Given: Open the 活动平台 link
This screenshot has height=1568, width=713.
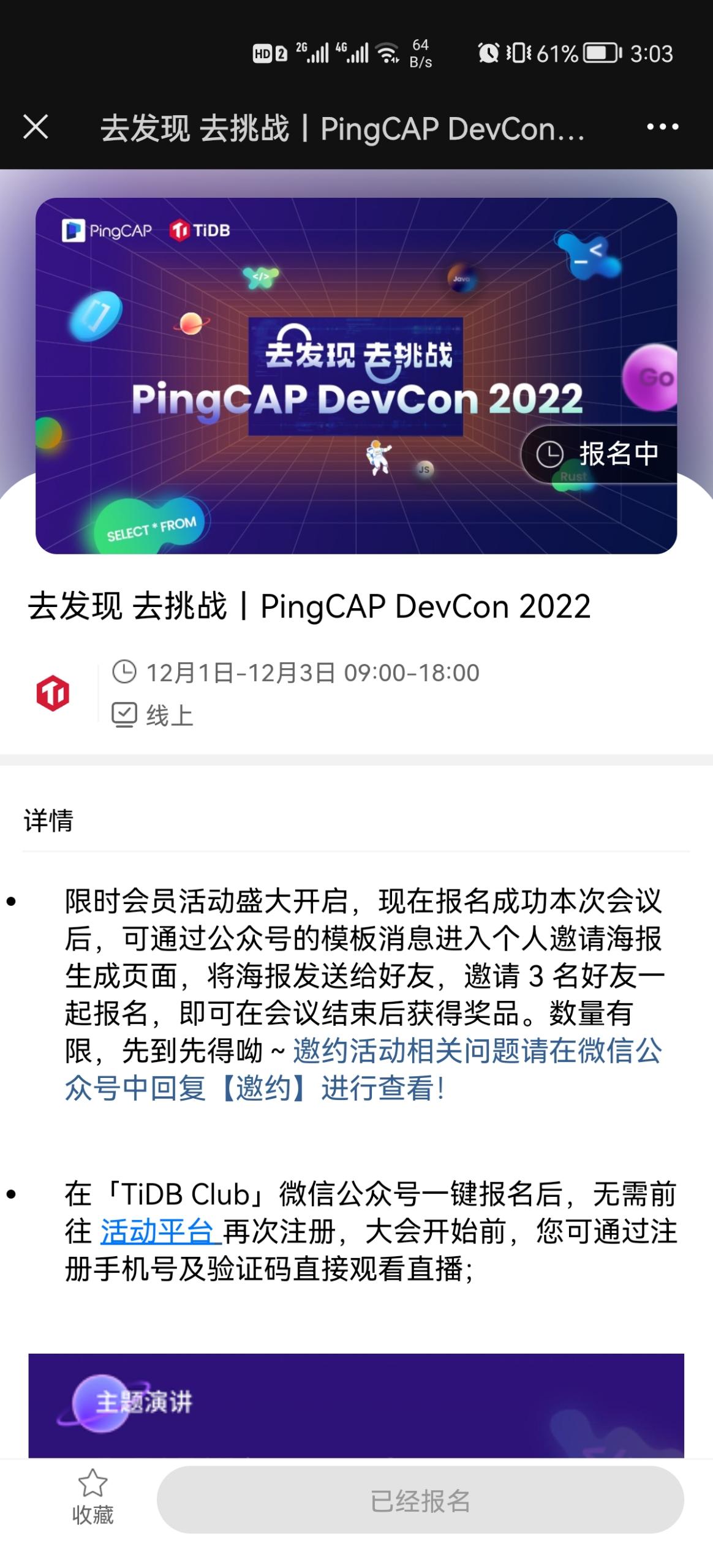Looking at the screenshot, I should 158,1231.
